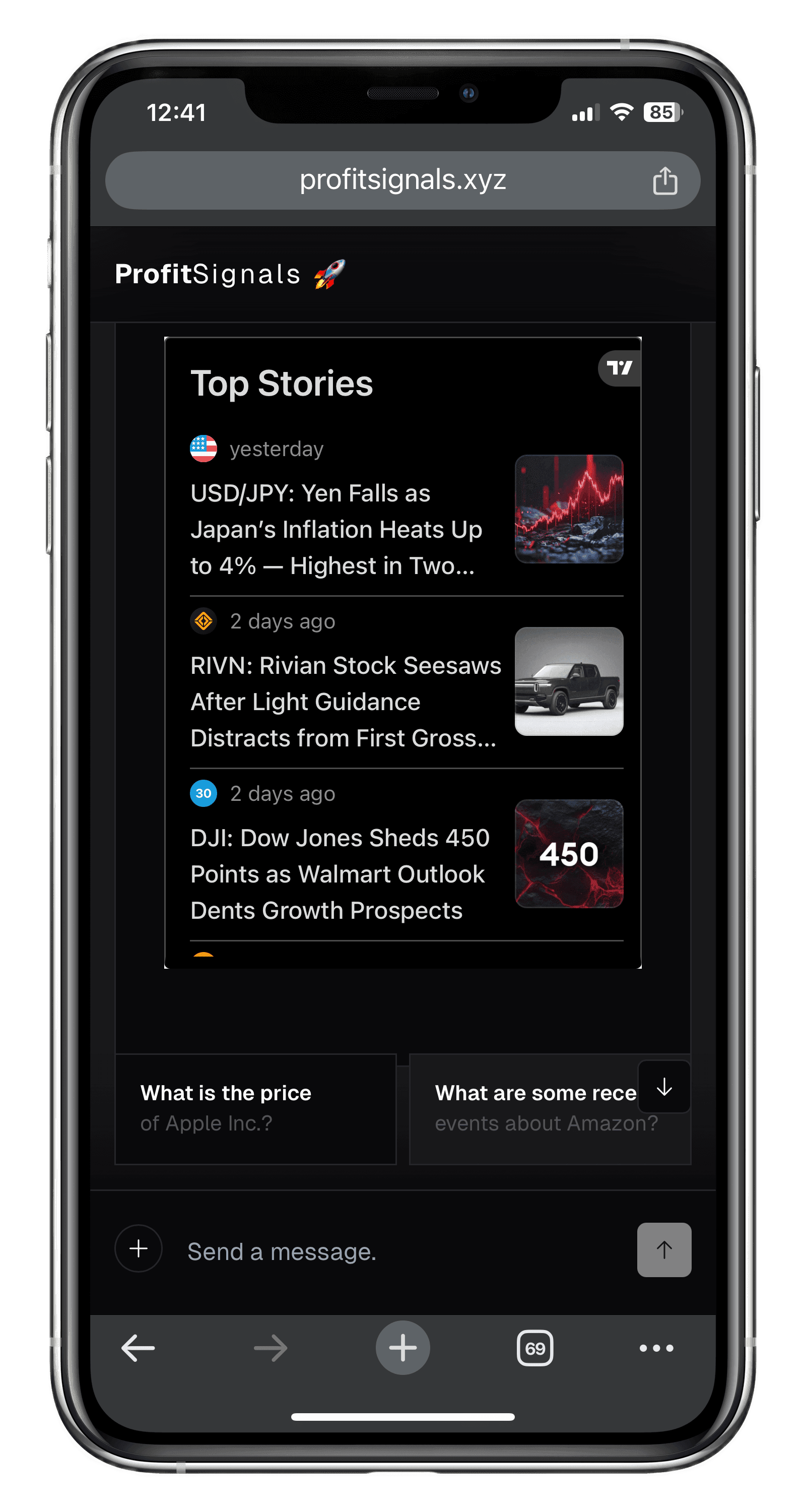
Task: Go back in the browser
Action: click(x=138, y=1348)
